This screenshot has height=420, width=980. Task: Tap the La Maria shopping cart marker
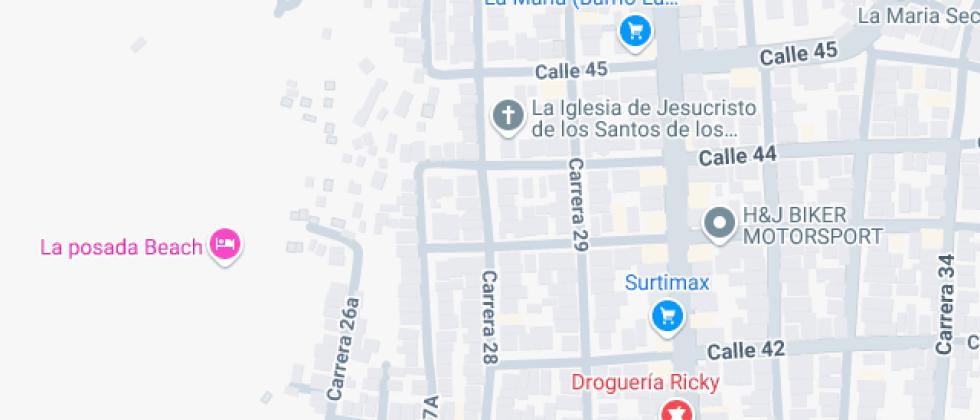tap(634, 31)
